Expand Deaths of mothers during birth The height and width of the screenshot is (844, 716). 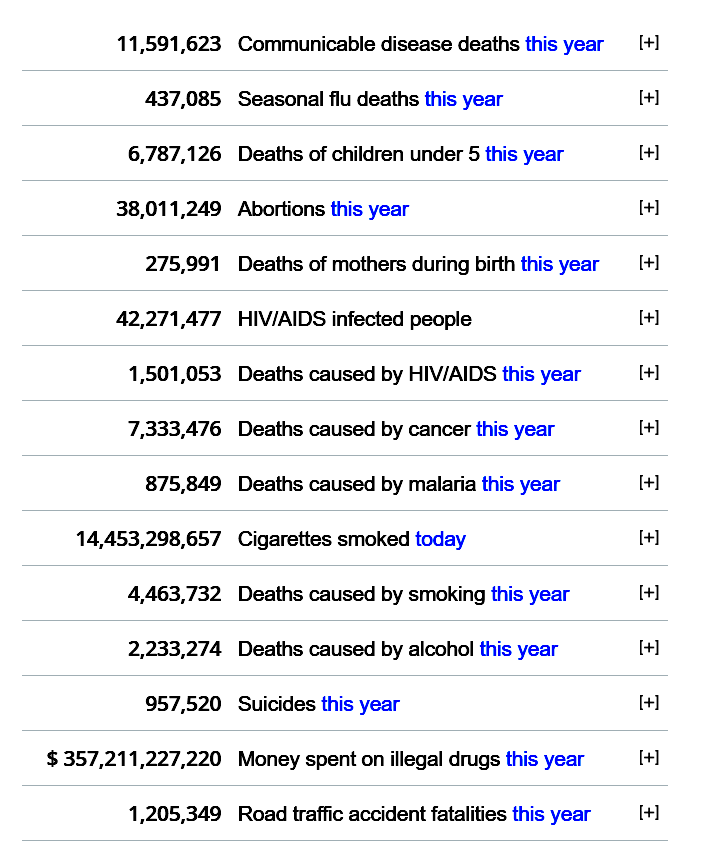pos(649,262)
